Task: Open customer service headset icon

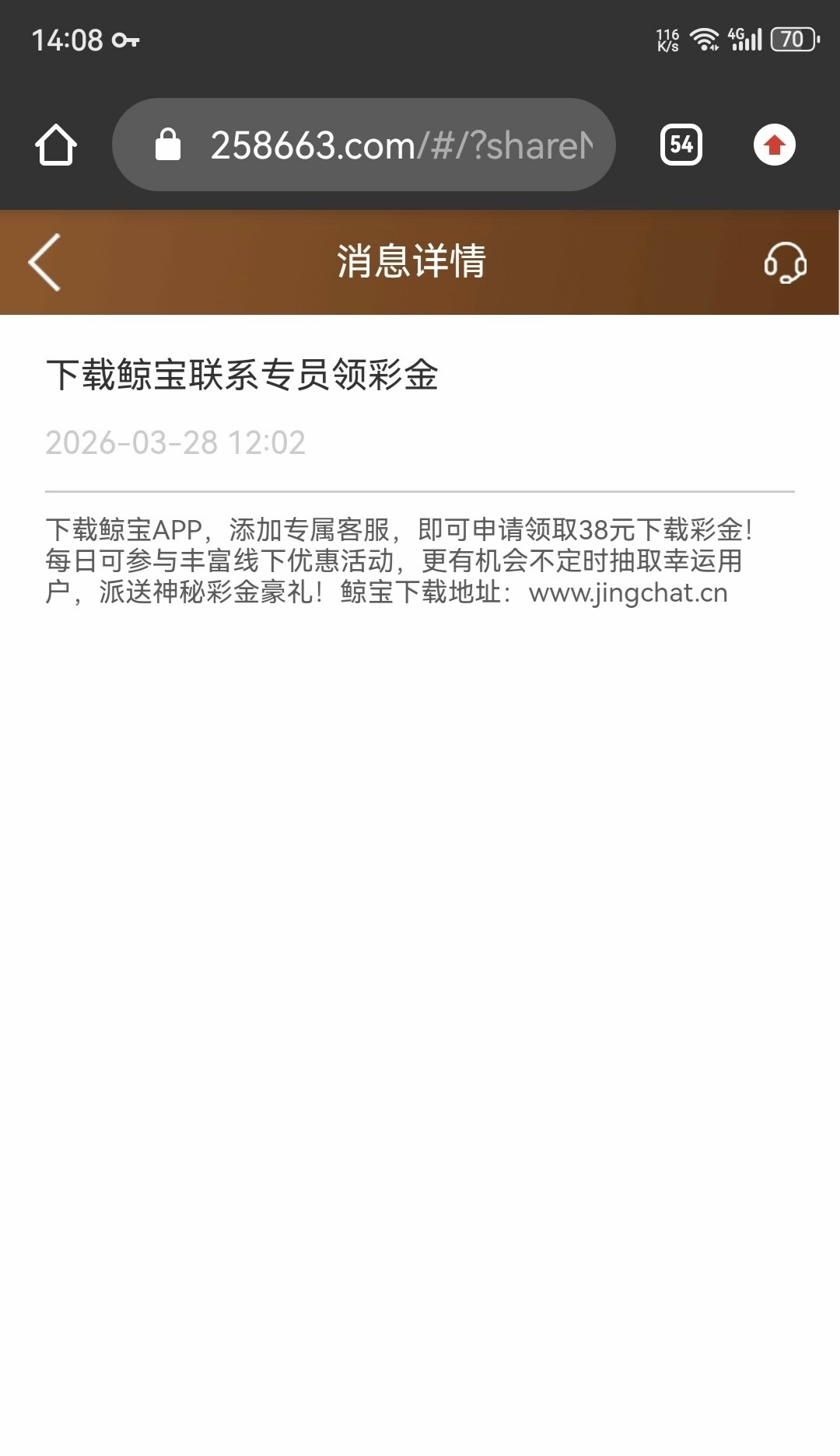Action: click(785, 263)
